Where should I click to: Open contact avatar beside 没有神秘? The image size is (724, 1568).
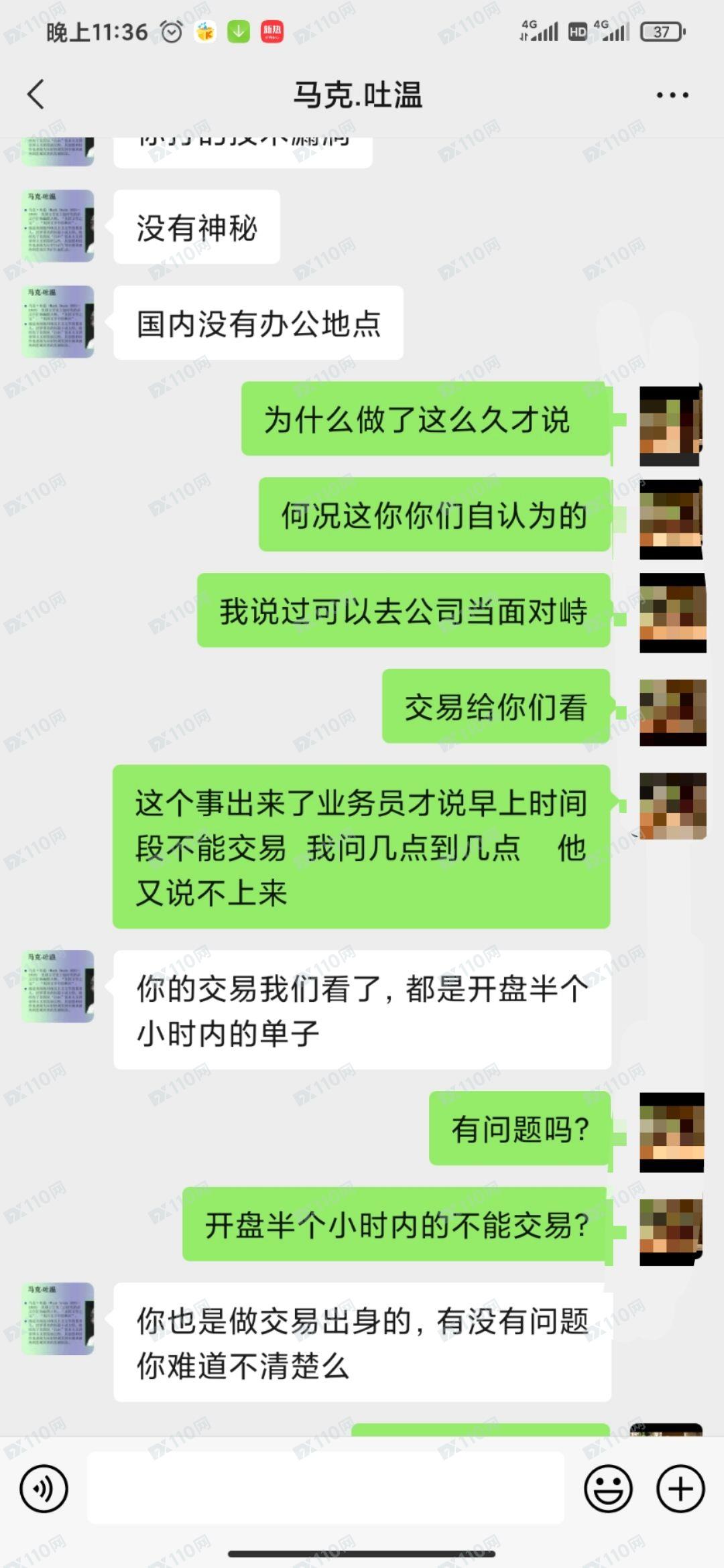(58, 226)
